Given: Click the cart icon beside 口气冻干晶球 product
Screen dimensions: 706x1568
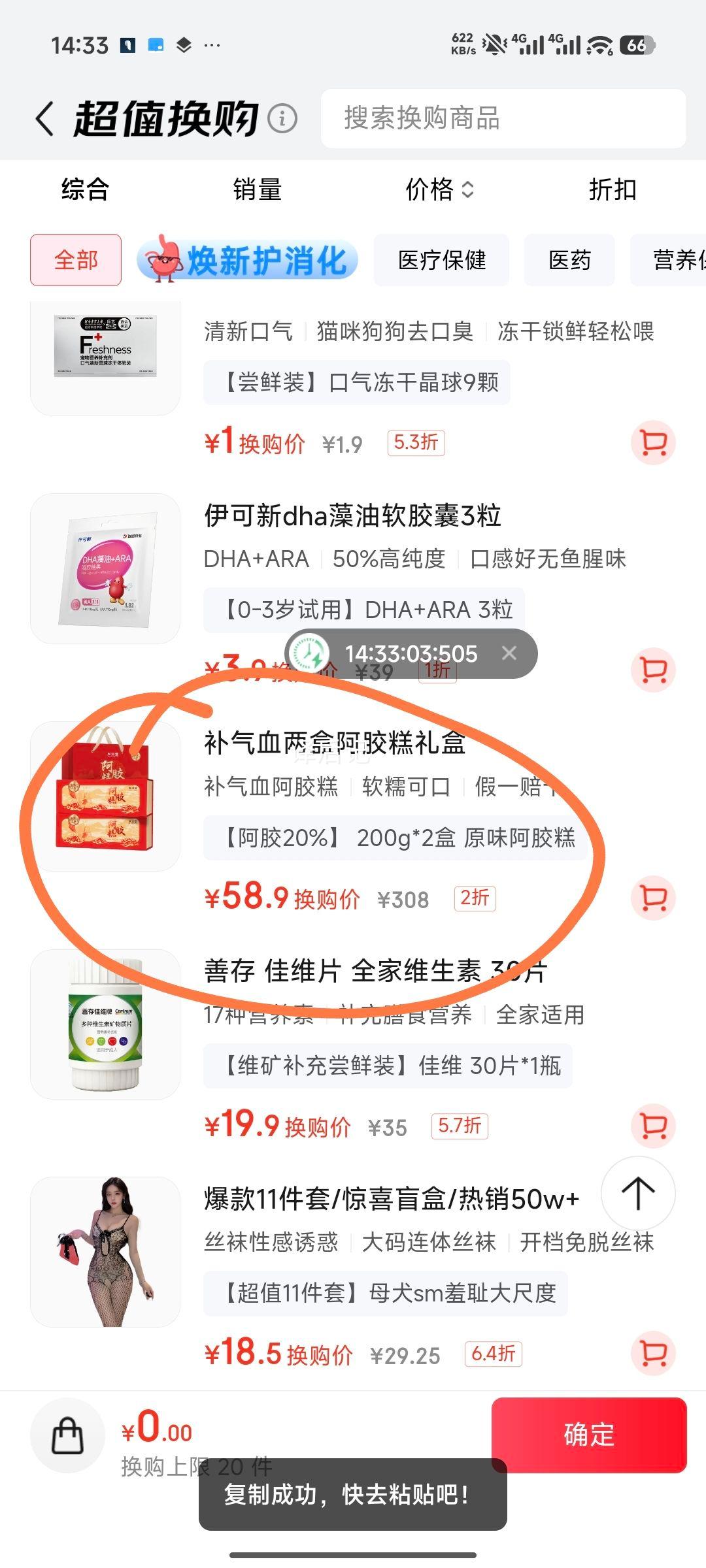Looking at the screenshot, I should tap(652, 442).
